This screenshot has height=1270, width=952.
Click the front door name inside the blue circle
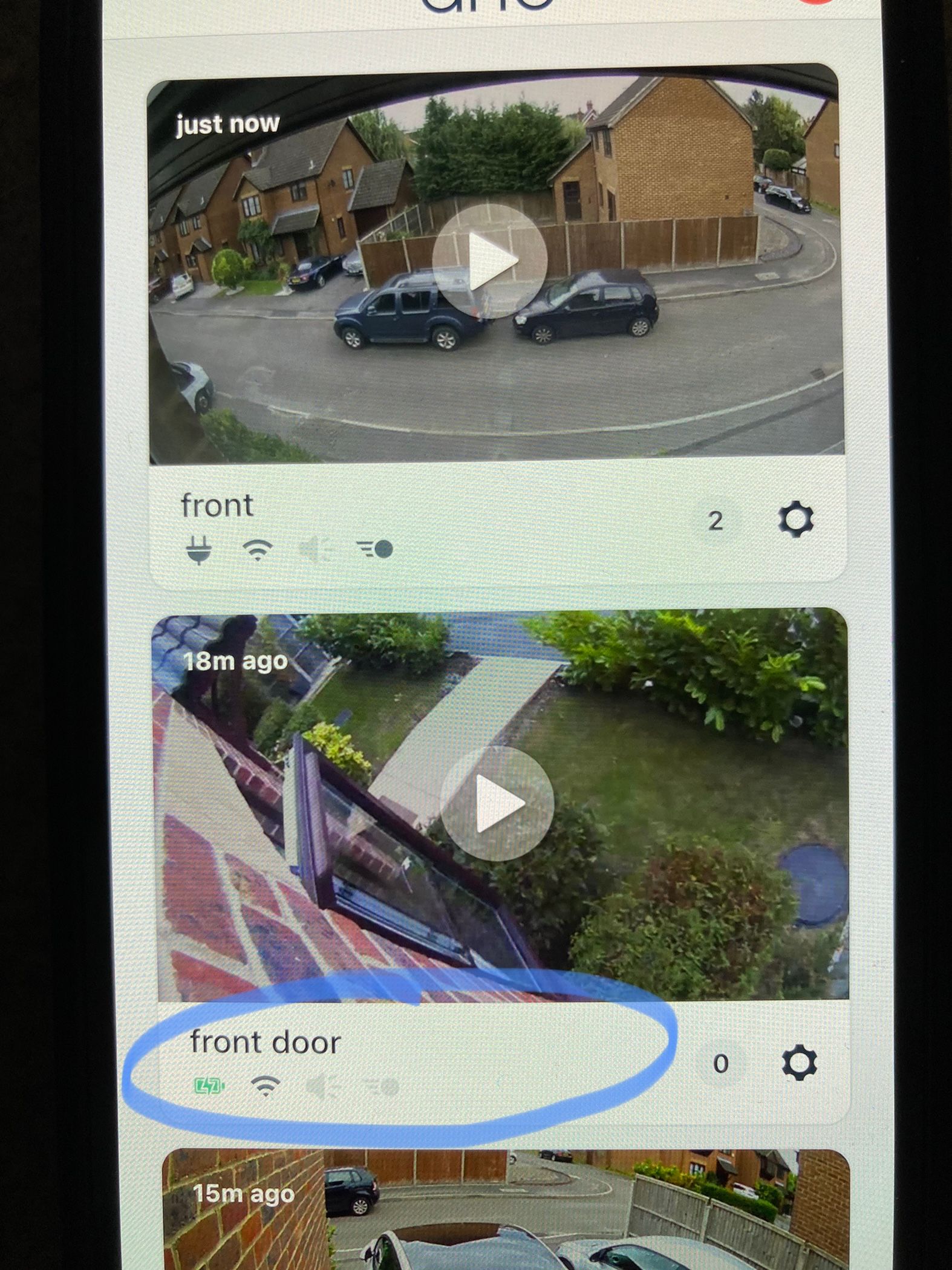coord(266,1041)
